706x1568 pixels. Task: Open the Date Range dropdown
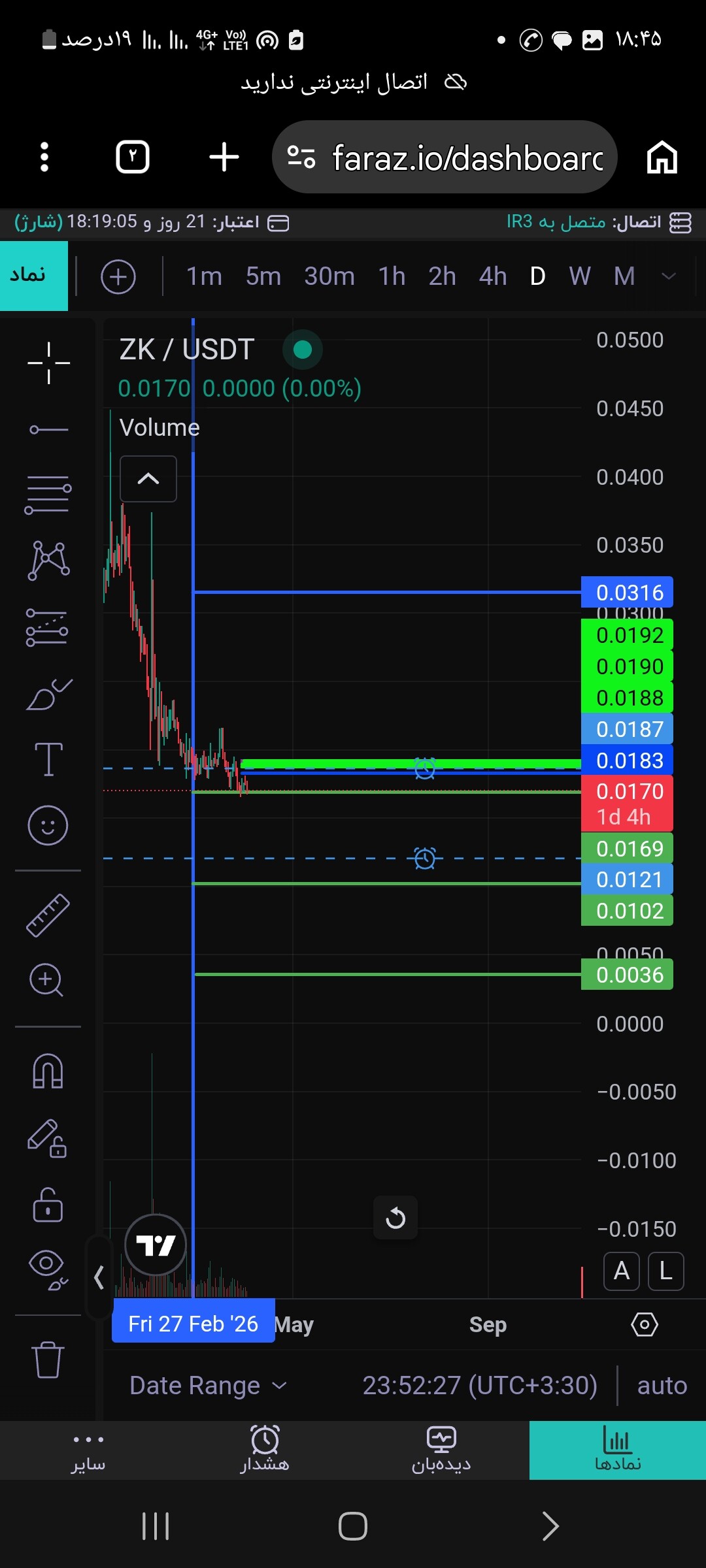coord(208,1385)
